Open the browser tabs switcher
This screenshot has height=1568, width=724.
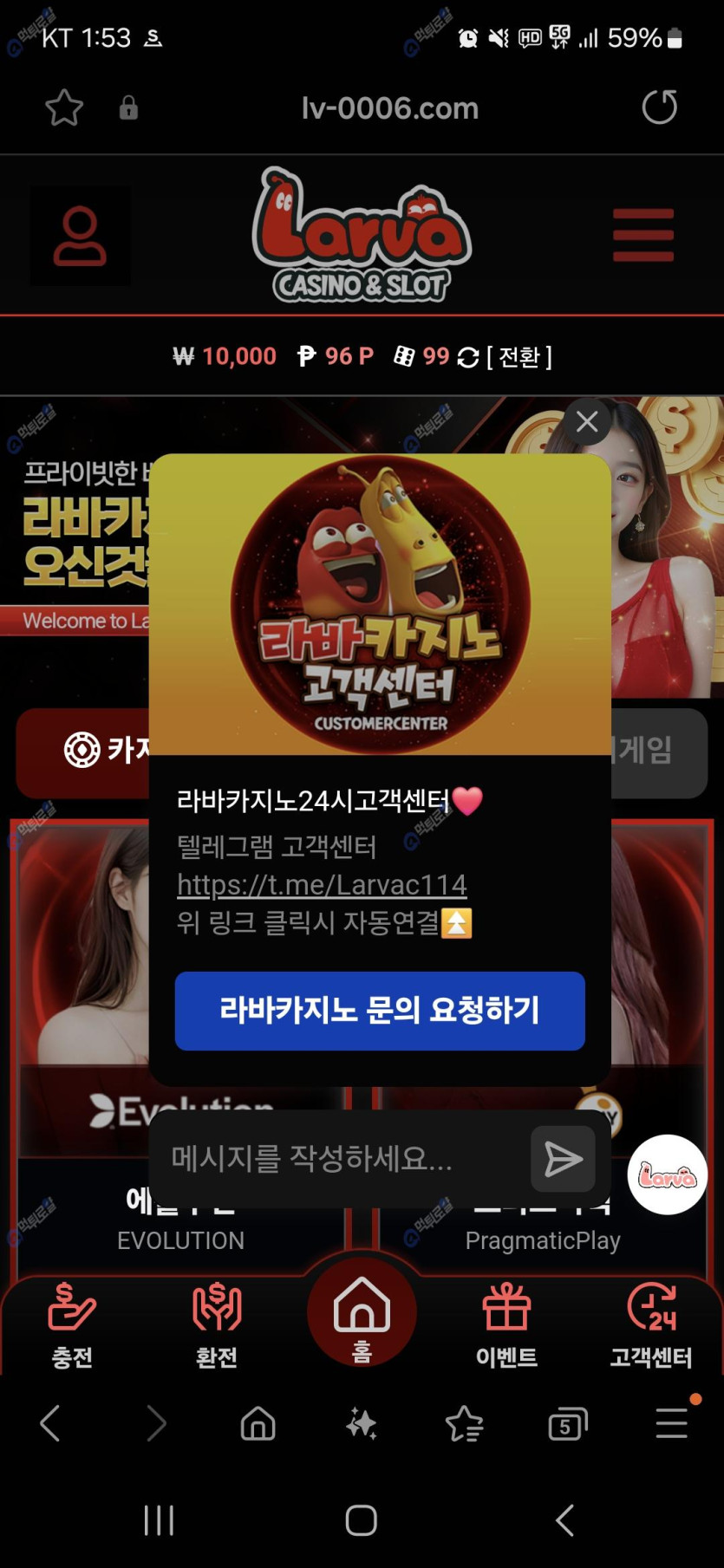click(x=567, y=1424)
